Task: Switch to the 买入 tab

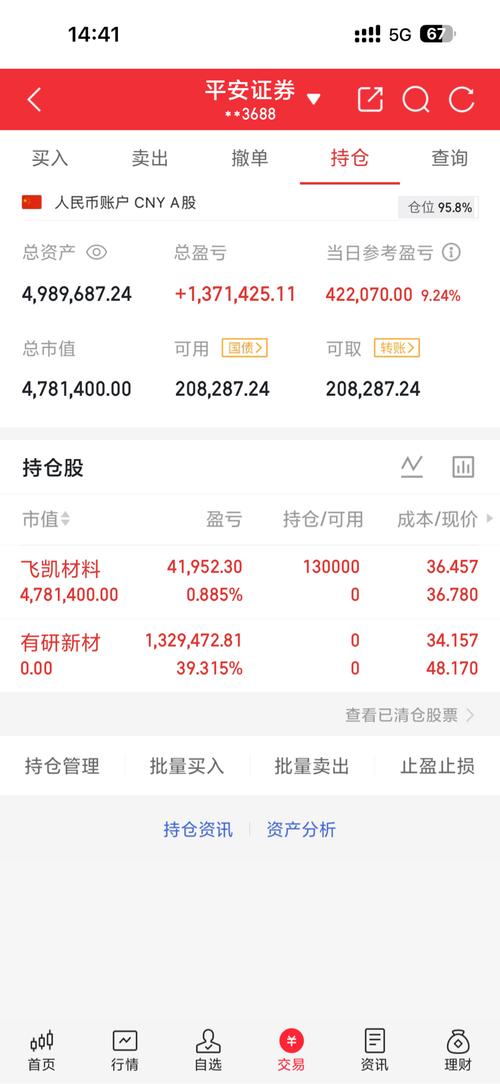Action: 50,158
